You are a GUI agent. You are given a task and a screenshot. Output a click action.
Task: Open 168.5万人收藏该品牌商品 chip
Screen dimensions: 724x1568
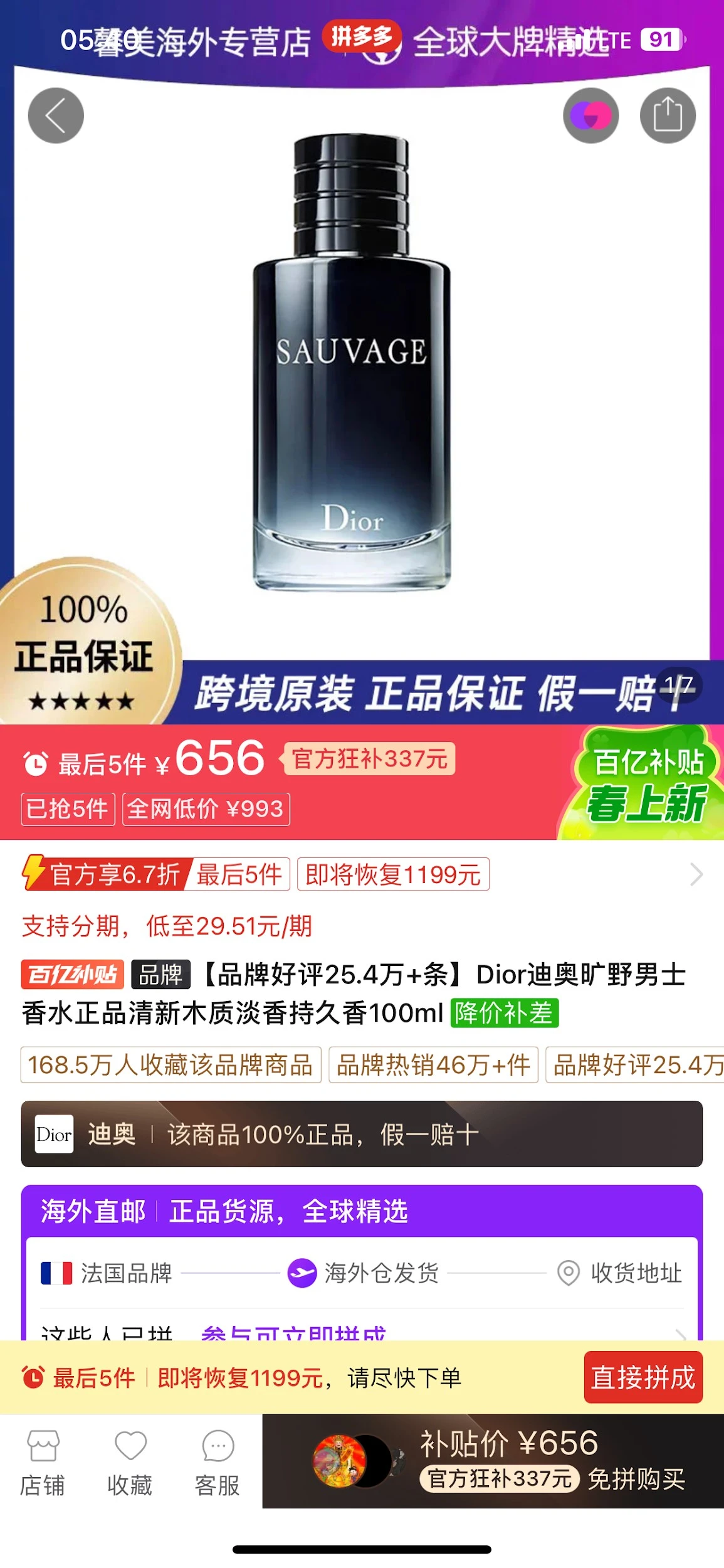171,1064
